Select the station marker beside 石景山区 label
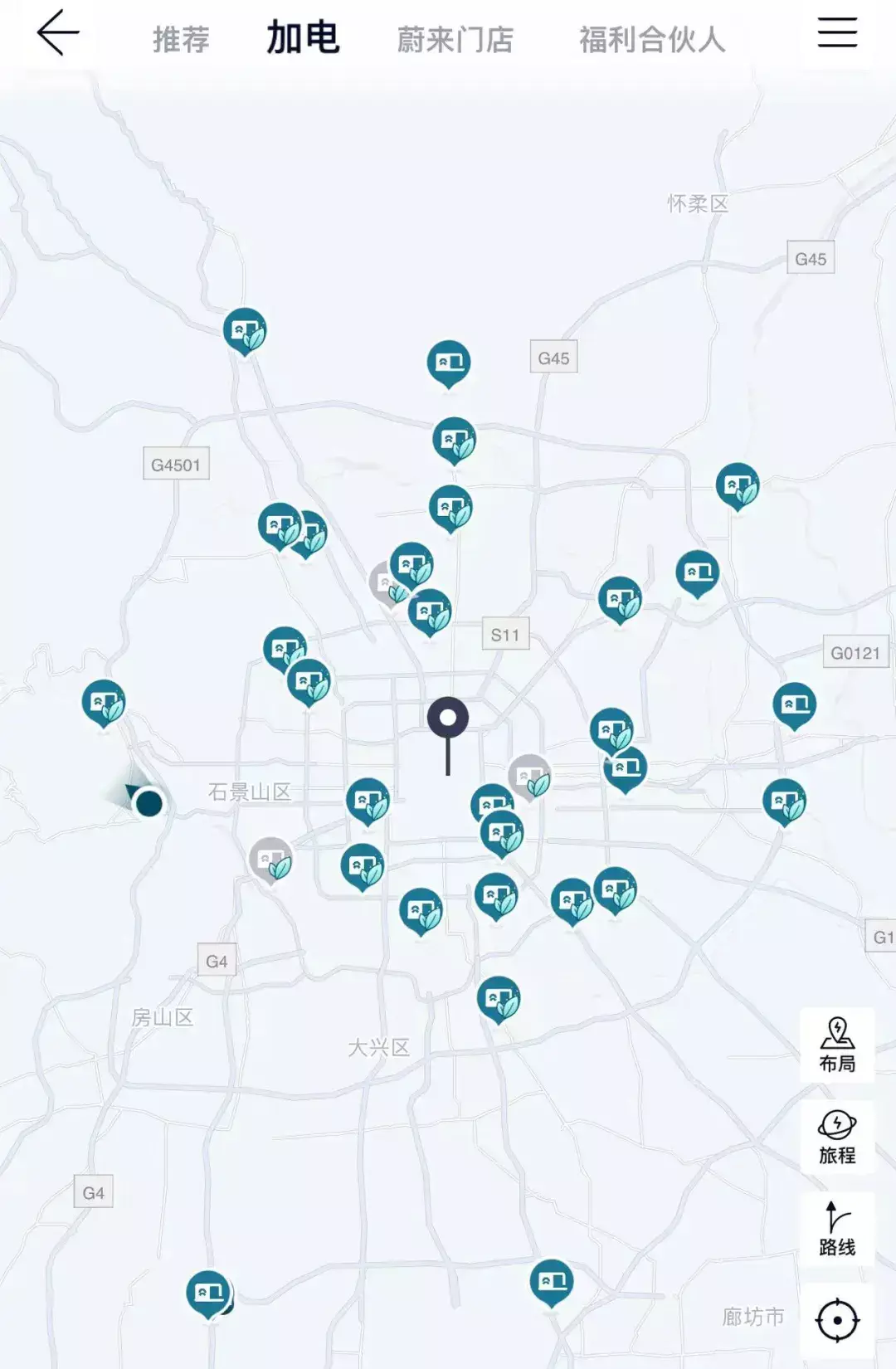This screenshot has height=1369, width=896. pyautogui.click(x=368, y=801)
